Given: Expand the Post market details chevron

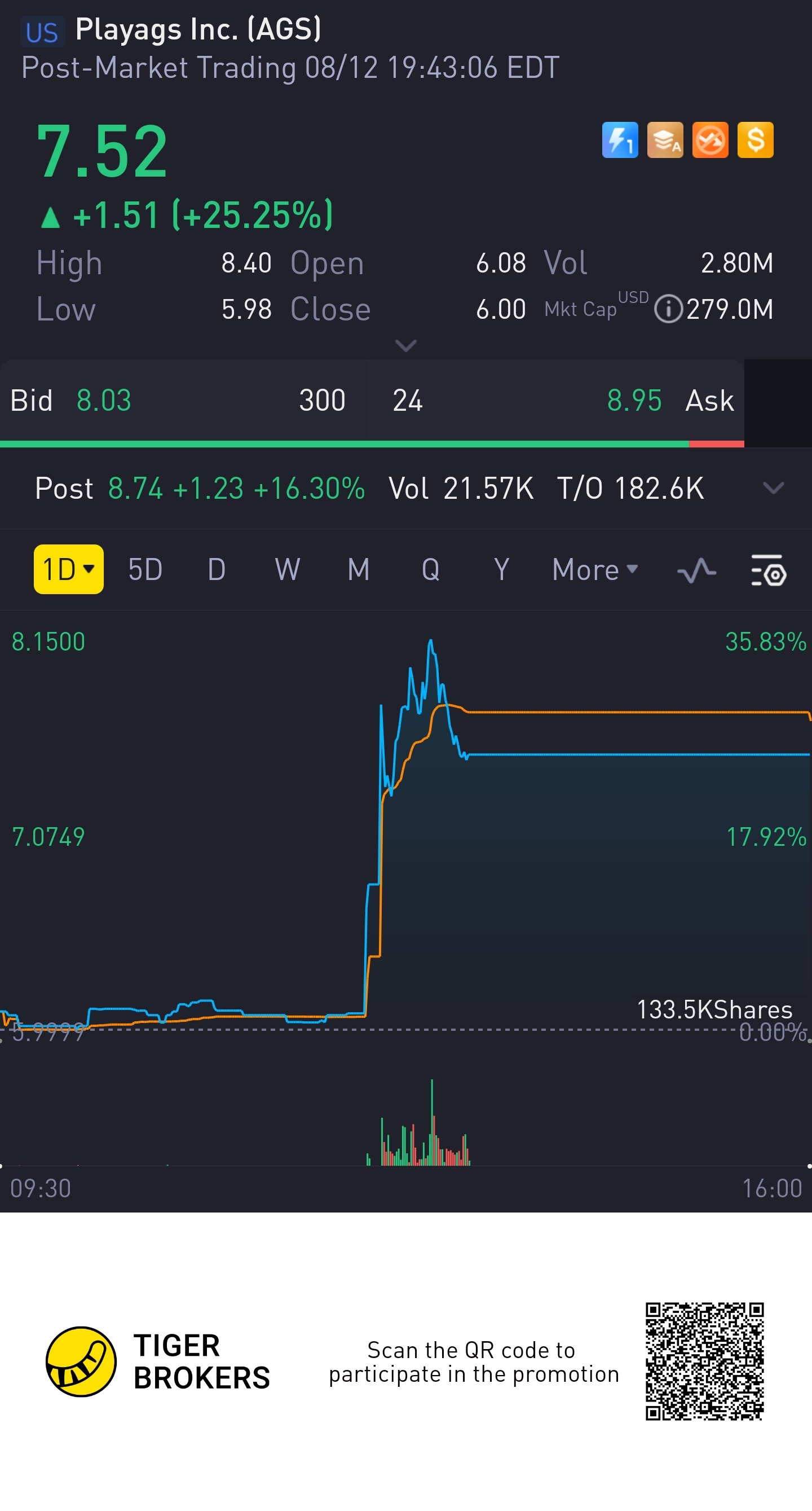Looking at the screenshot, I should click(773, 488).
